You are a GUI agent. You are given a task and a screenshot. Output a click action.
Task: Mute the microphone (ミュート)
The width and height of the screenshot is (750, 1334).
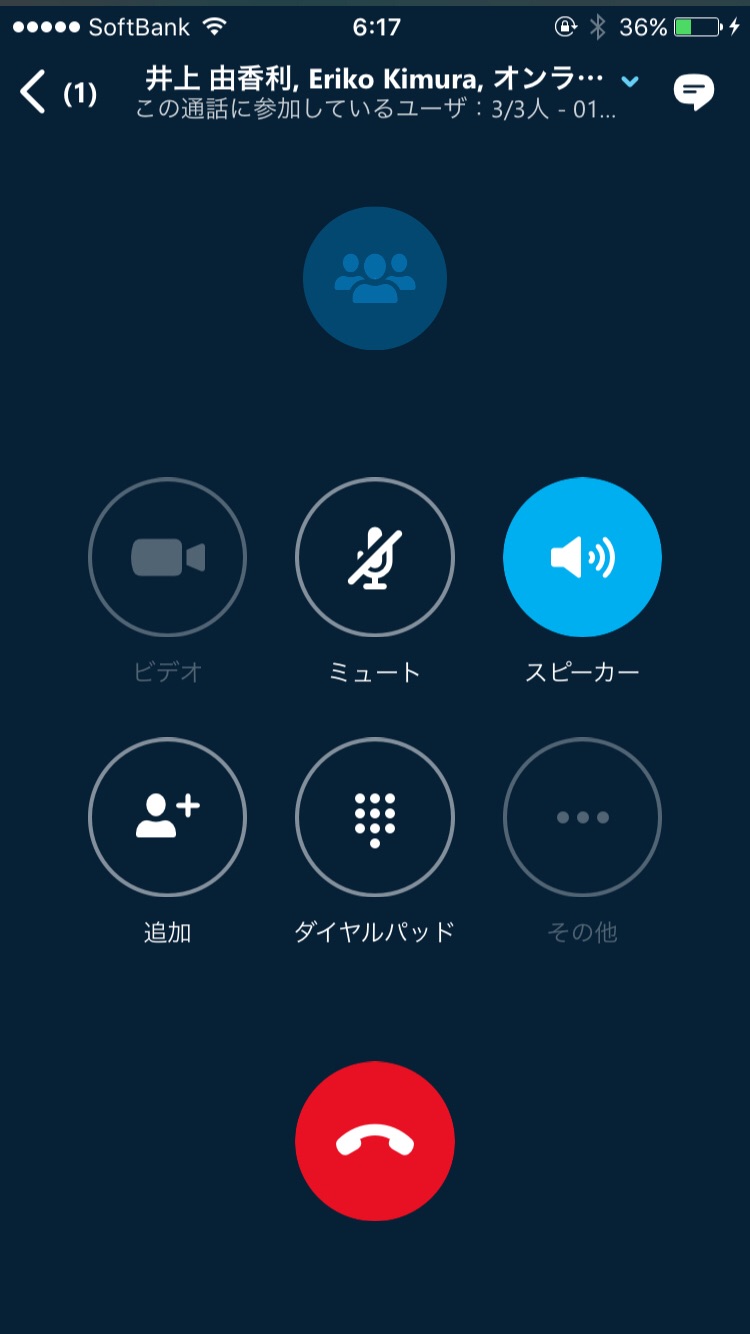pyautogui.click(x=375, y=557)
